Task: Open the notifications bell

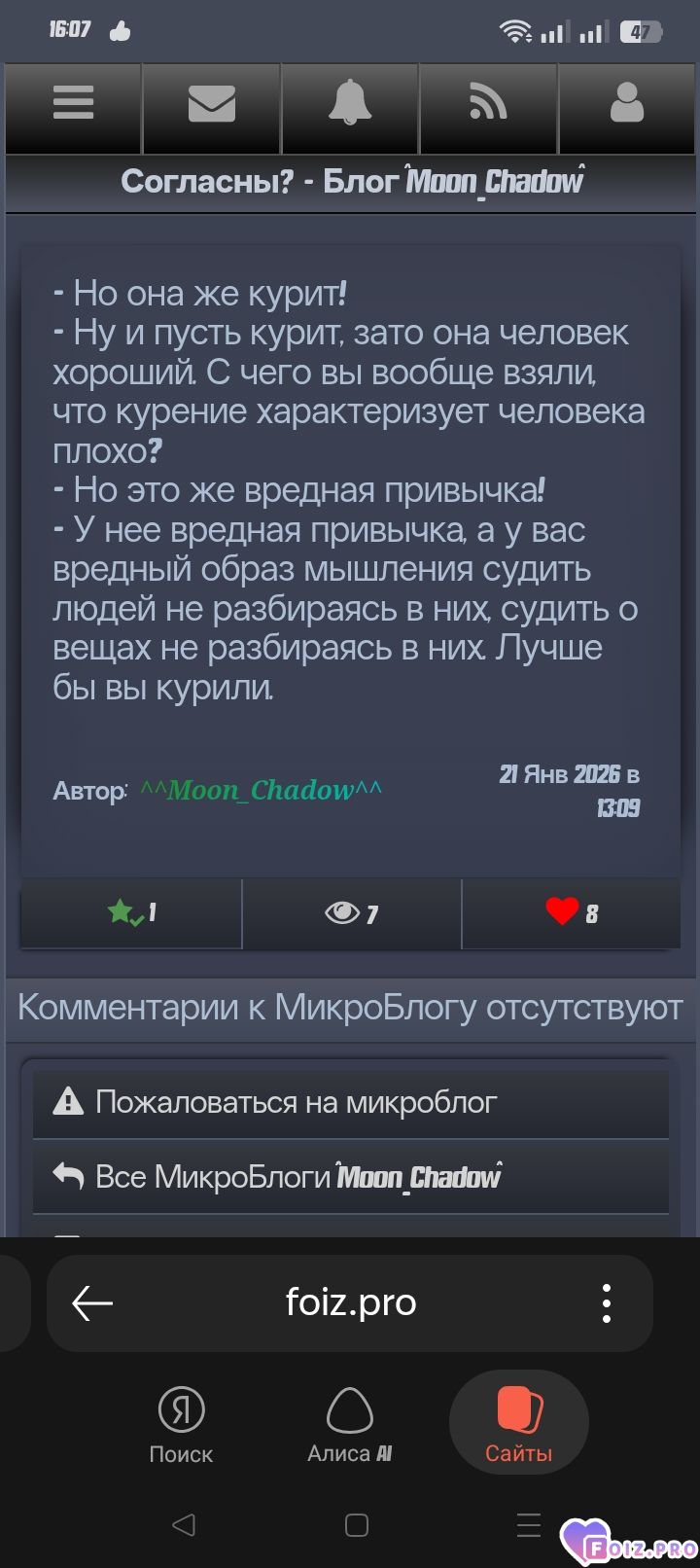Action: 350,103
